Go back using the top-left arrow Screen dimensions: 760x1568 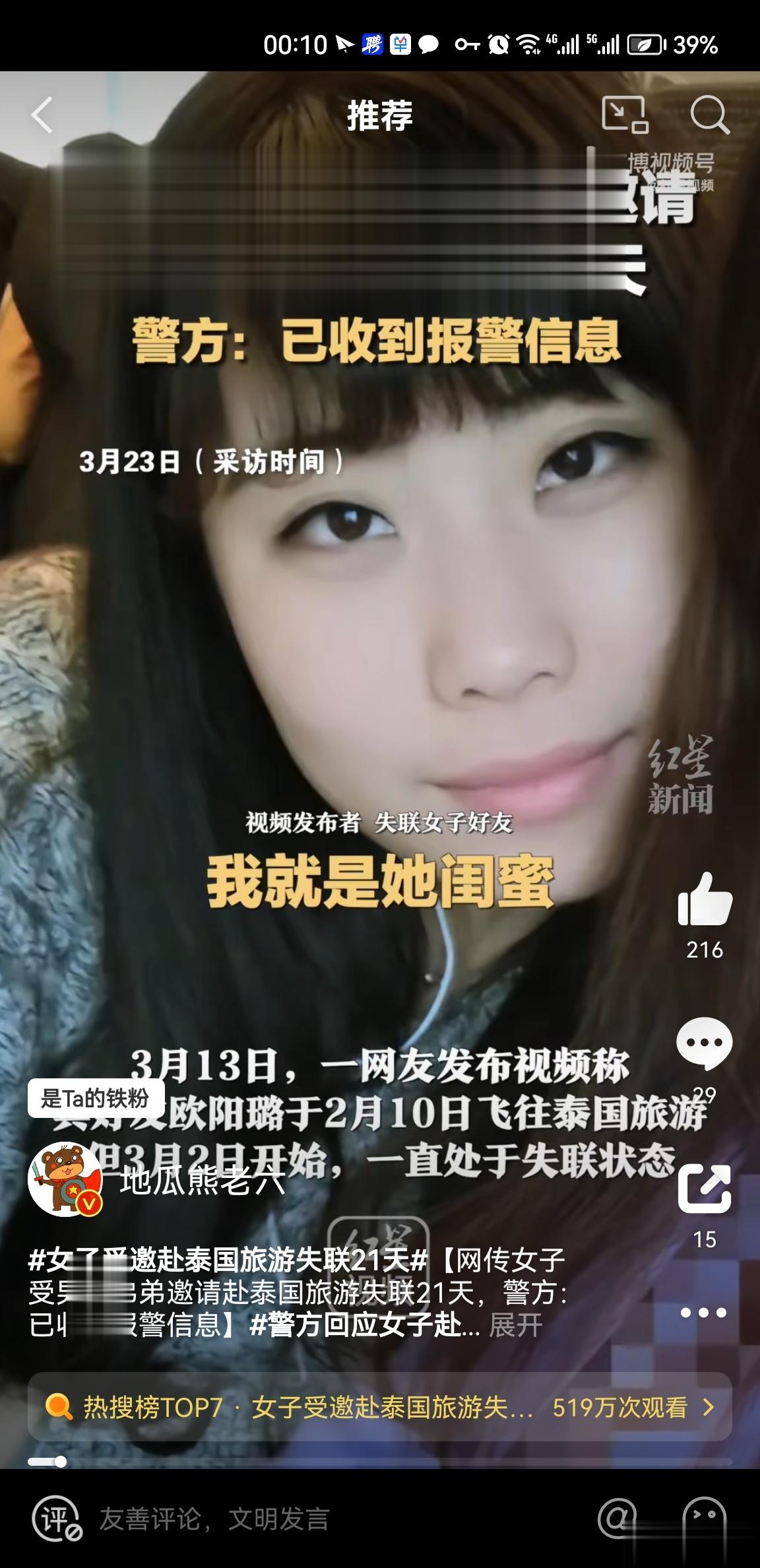pos(42,115)
